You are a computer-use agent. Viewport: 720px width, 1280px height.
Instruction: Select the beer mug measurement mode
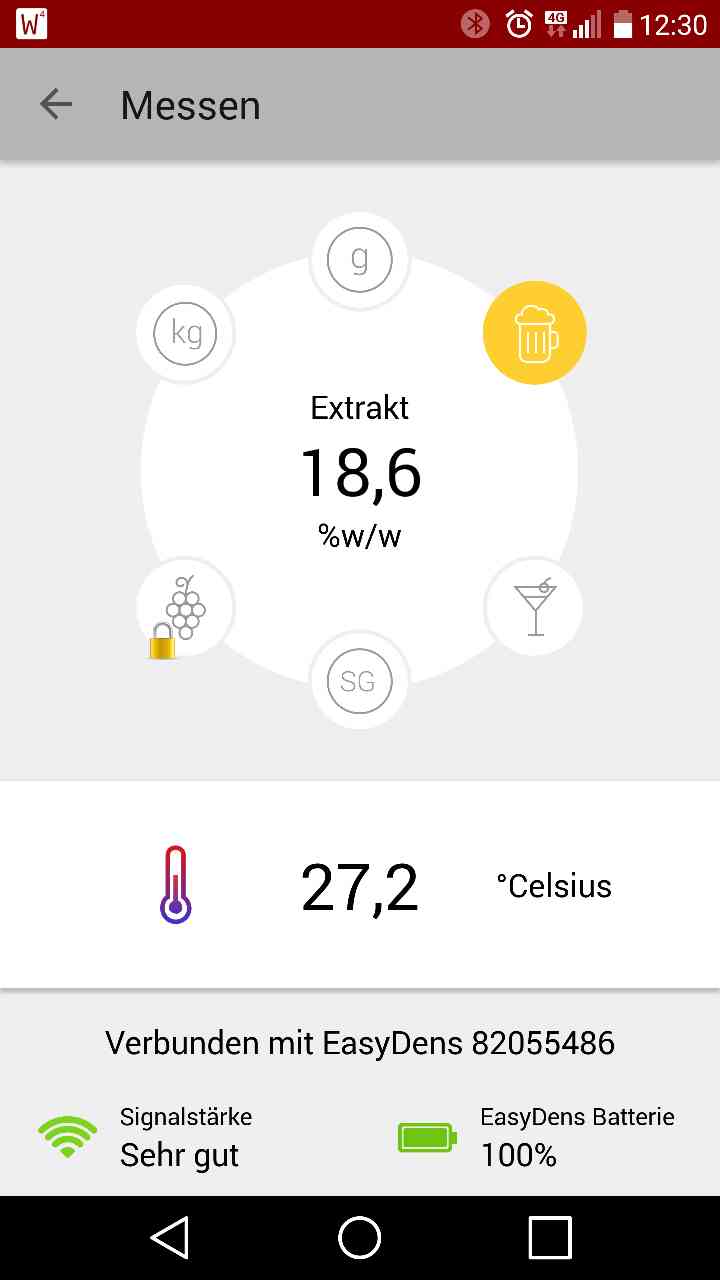[x=534, y=333]
